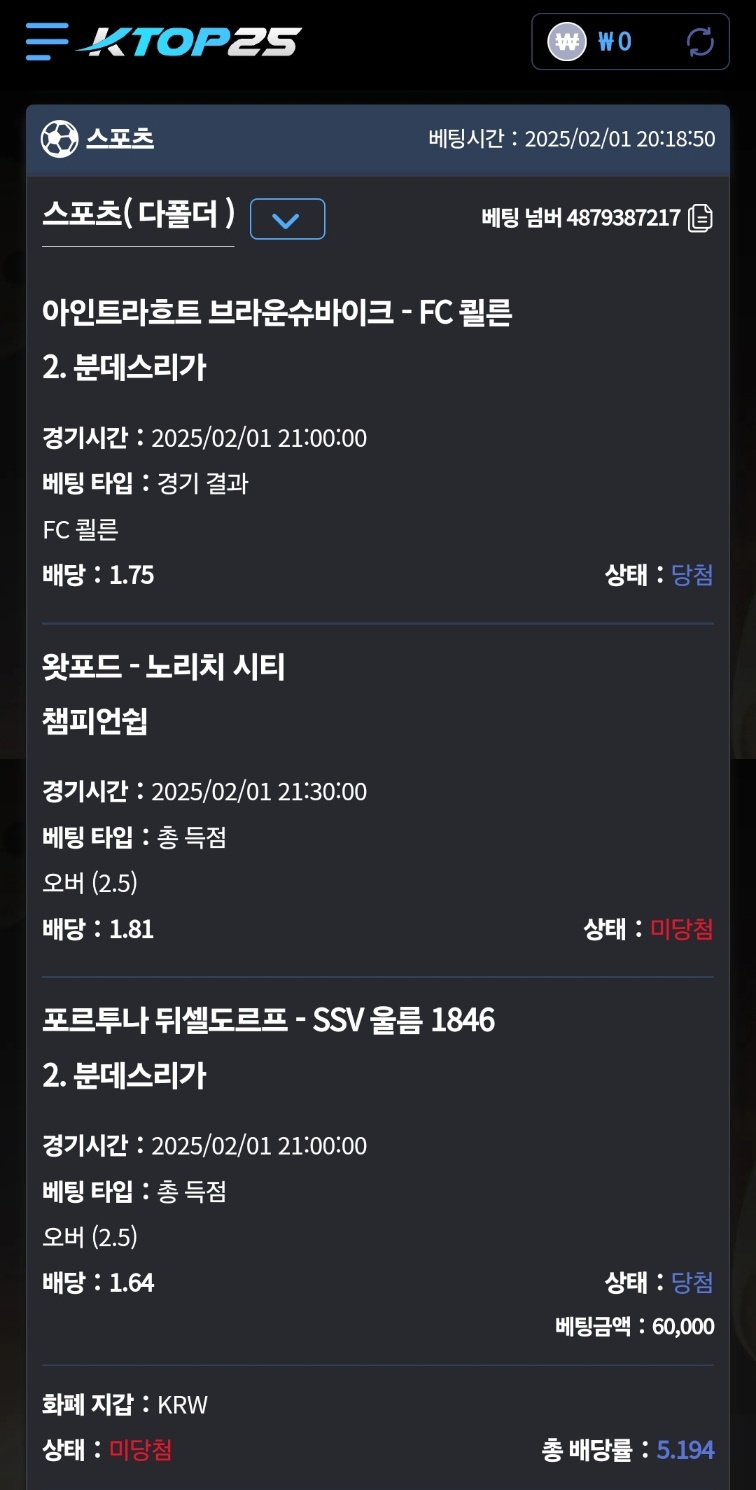Go to the KTOP25 home logo
The height and width of the screenshot is (1490, 756).
click(x=190, y=41)
